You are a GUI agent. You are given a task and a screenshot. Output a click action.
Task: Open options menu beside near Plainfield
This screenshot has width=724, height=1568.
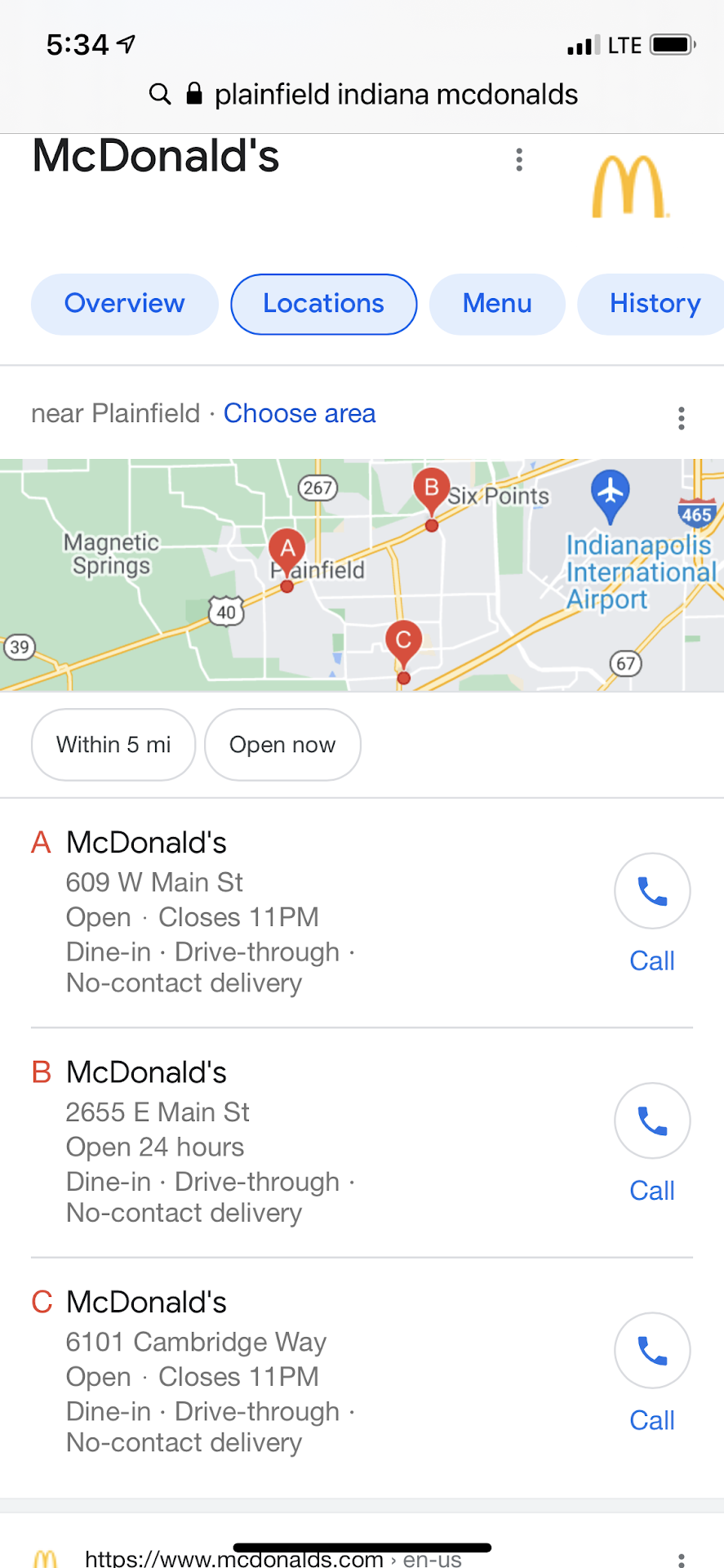tap(682, 418)
